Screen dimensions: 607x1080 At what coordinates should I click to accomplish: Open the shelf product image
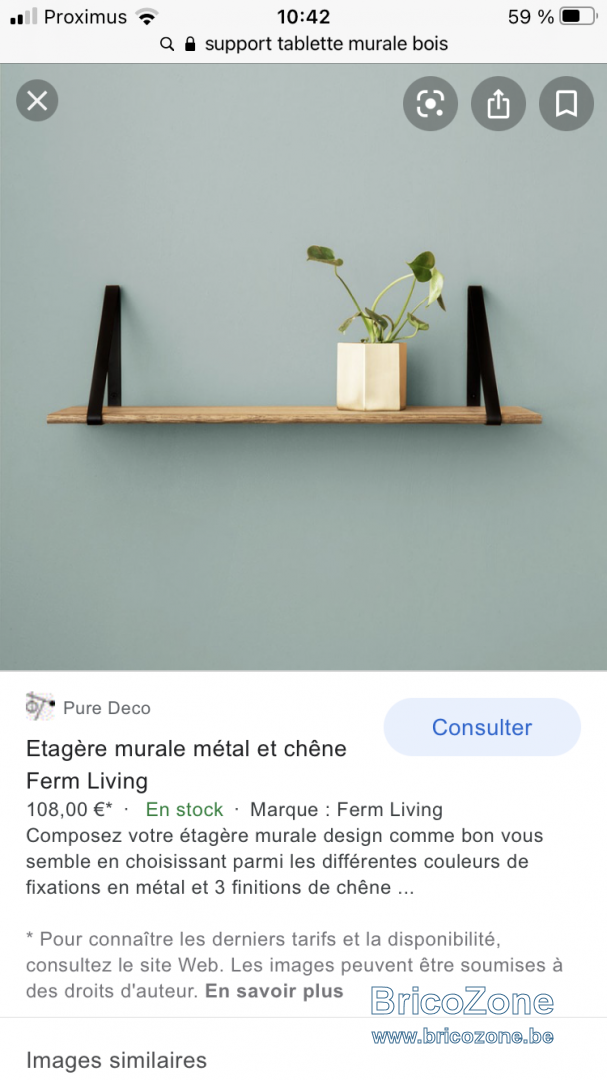pos(303,367)
